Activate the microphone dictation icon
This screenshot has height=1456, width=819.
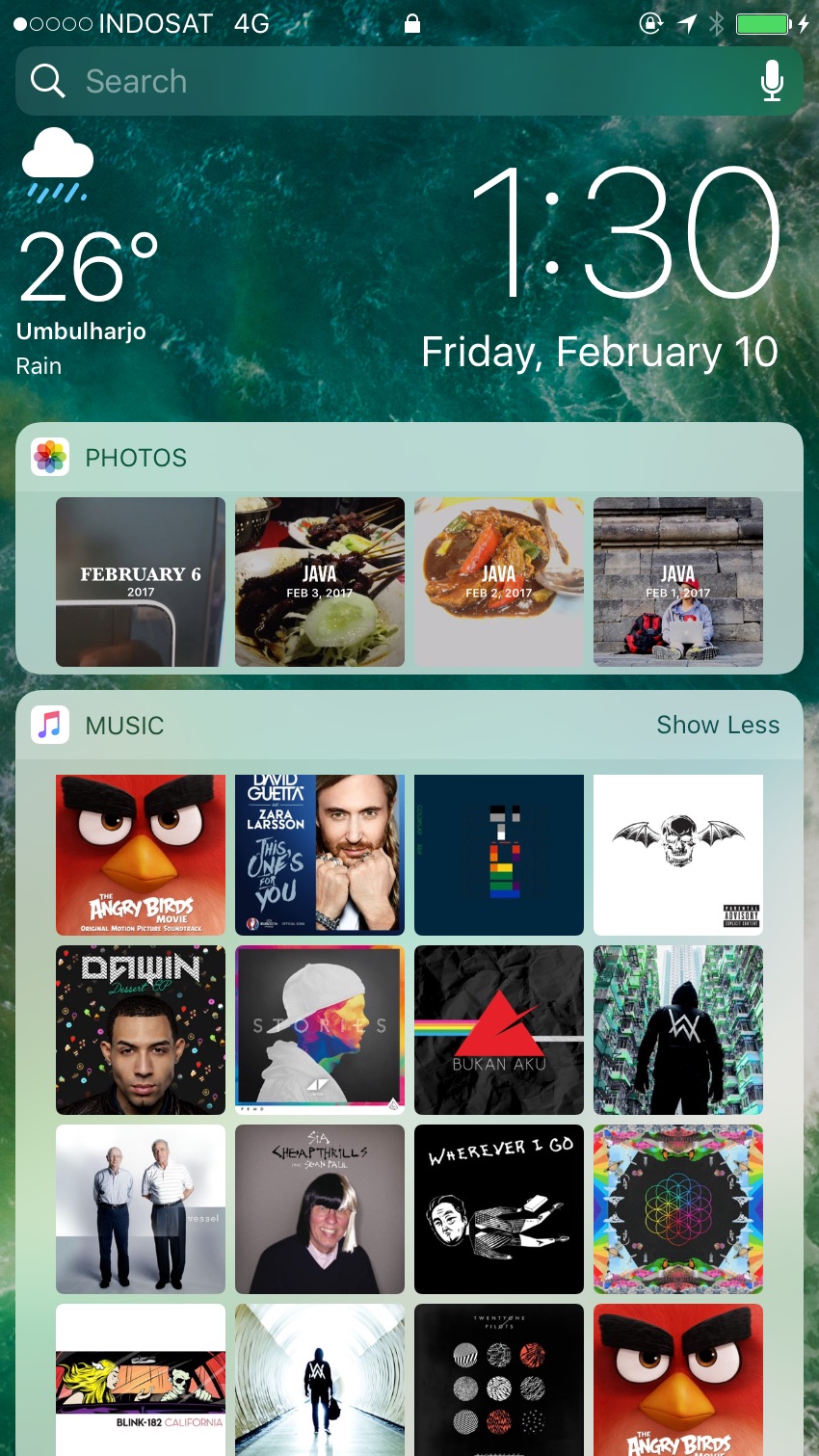point(772,82)
